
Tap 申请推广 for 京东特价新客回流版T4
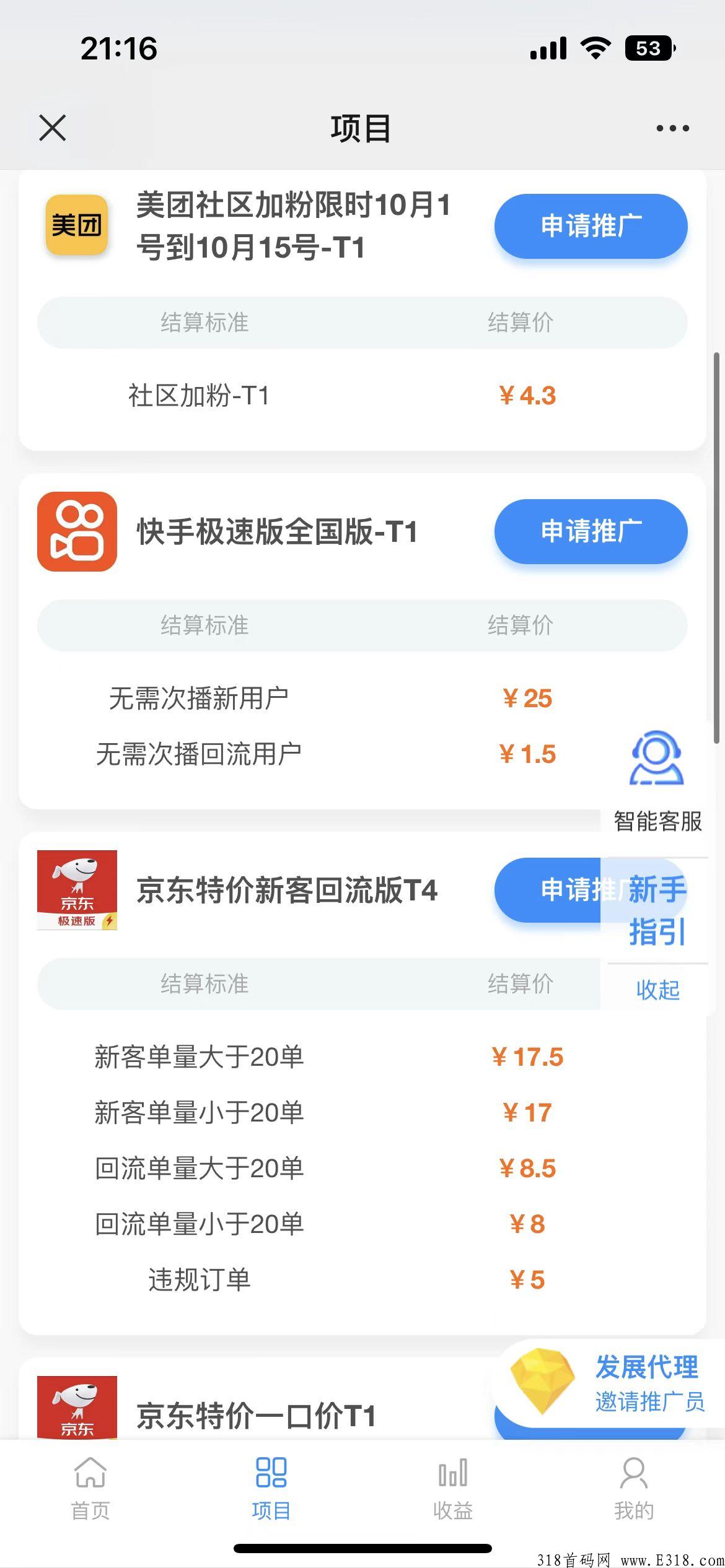coord(548,890)
